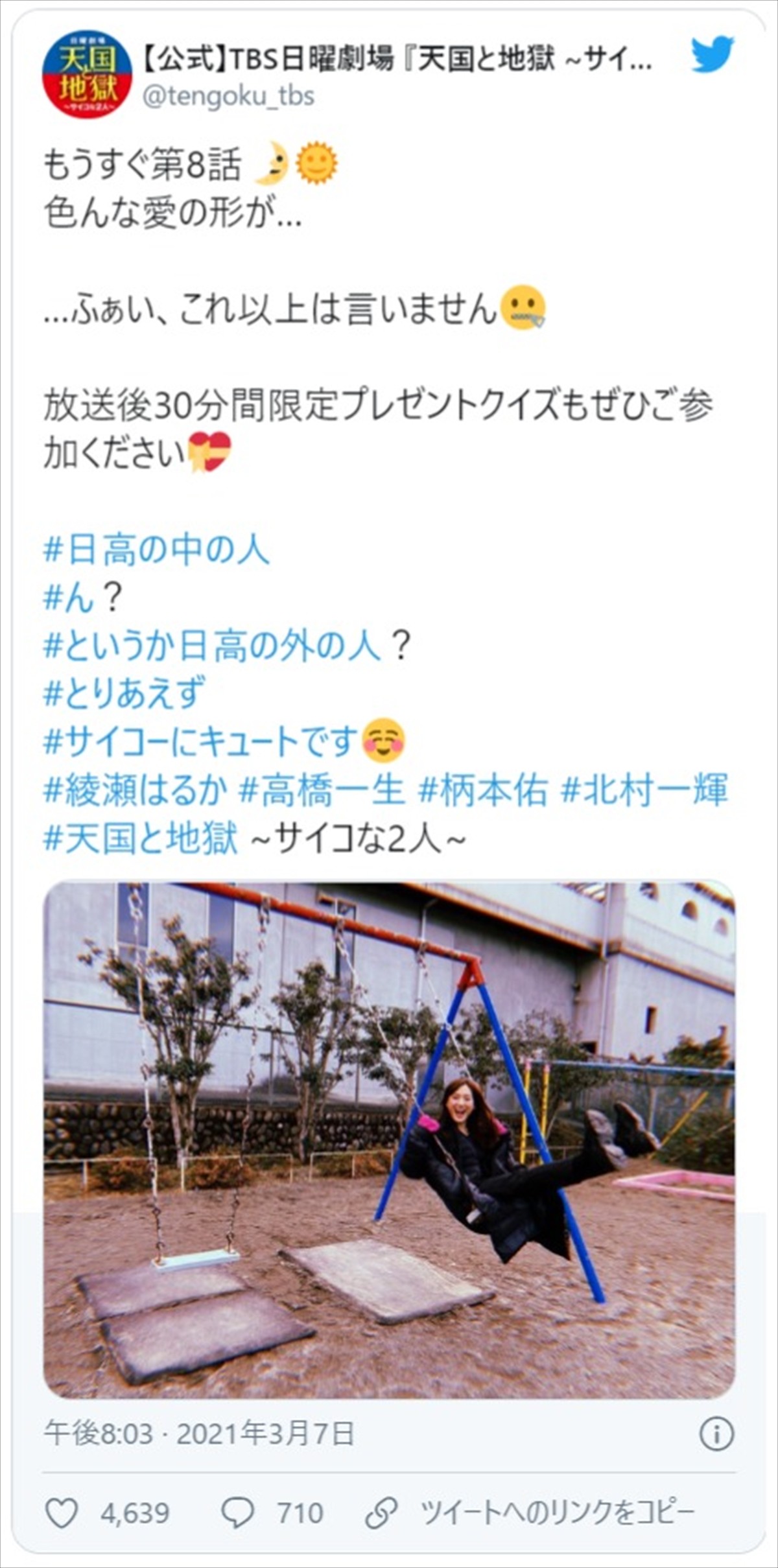Open hashtag #日高の中の人
Screen dimensions: 778x1568
(156, 550)
